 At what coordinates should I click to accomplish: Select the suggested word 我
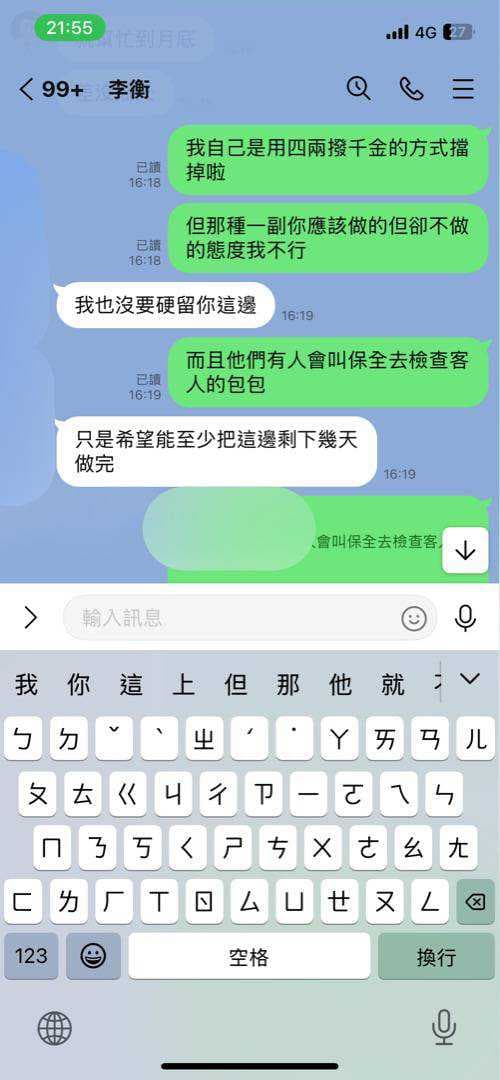pyautogui.click(x=26, y=685)
